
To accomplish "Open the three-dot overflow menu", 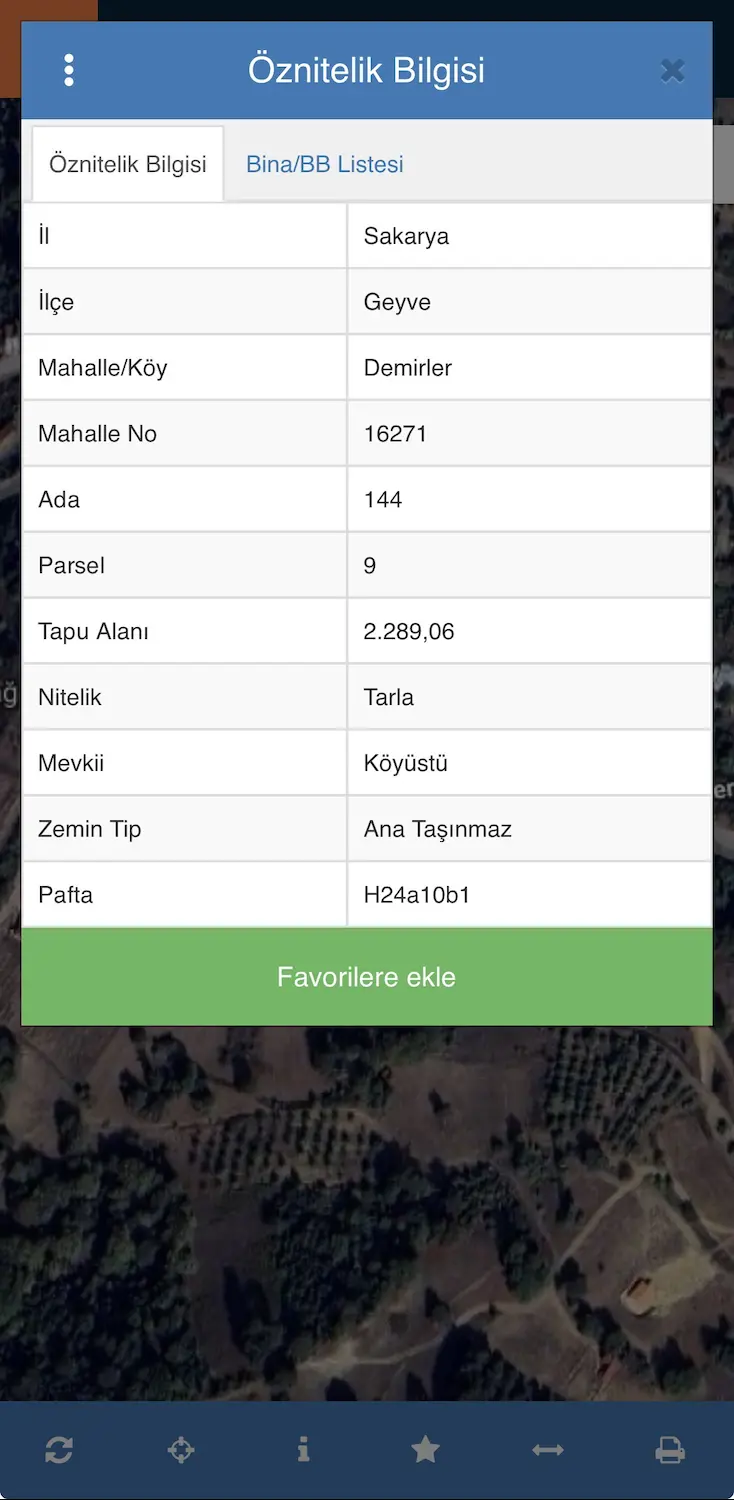I will point(69,70).
